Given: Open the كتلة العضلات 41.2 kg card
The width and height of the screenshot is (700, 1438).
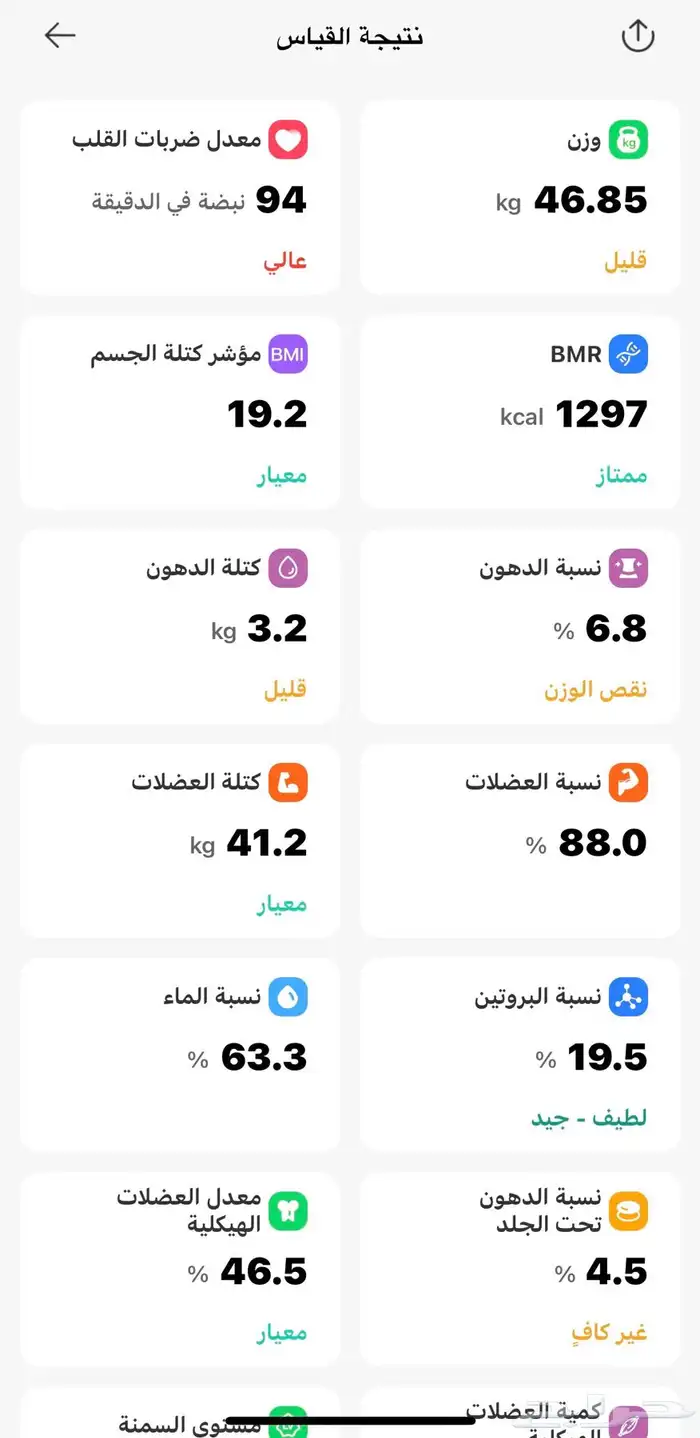Looking at the screenshot, I should coord(180,841).
